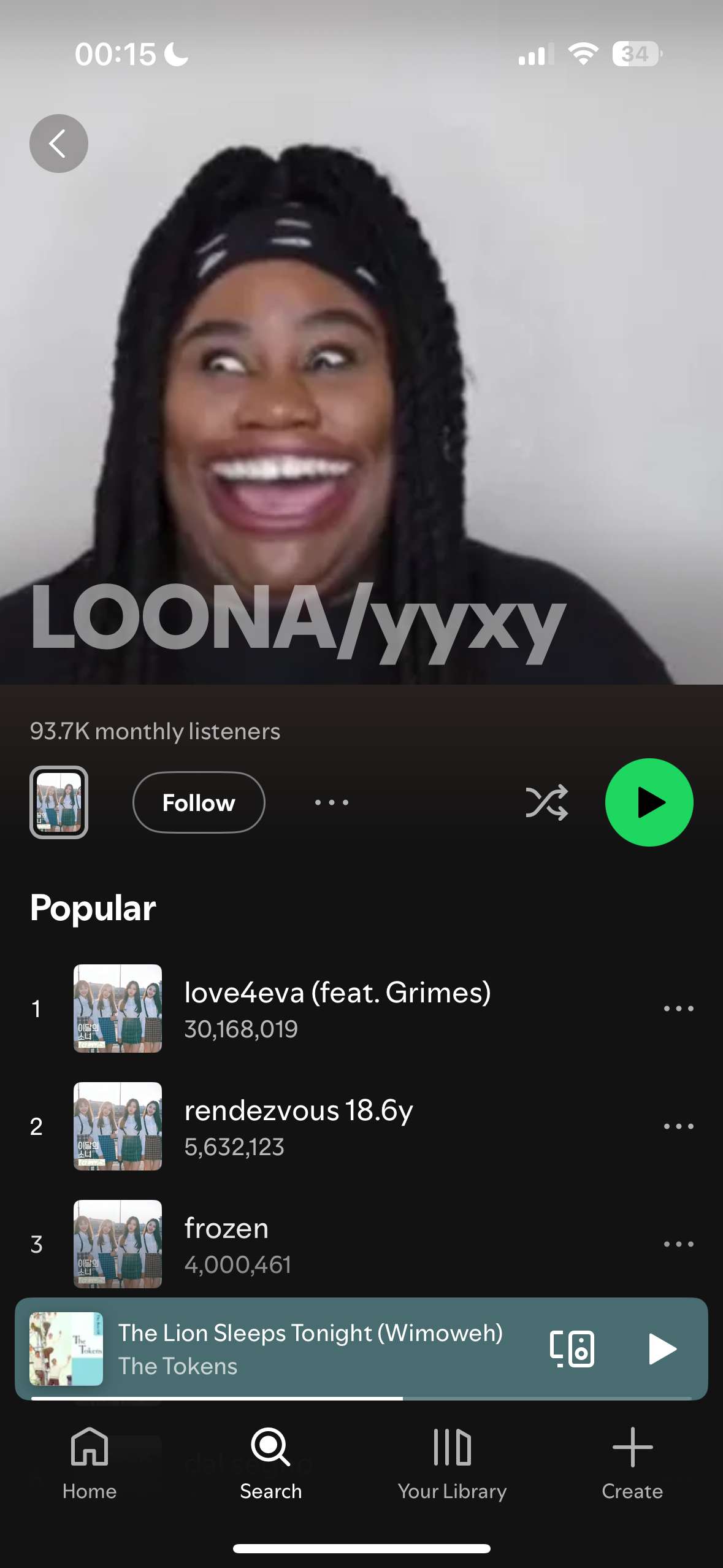Follow LOONA/yyxy
This screenshot has height=1568, width=723.
[x=199, y=802]
